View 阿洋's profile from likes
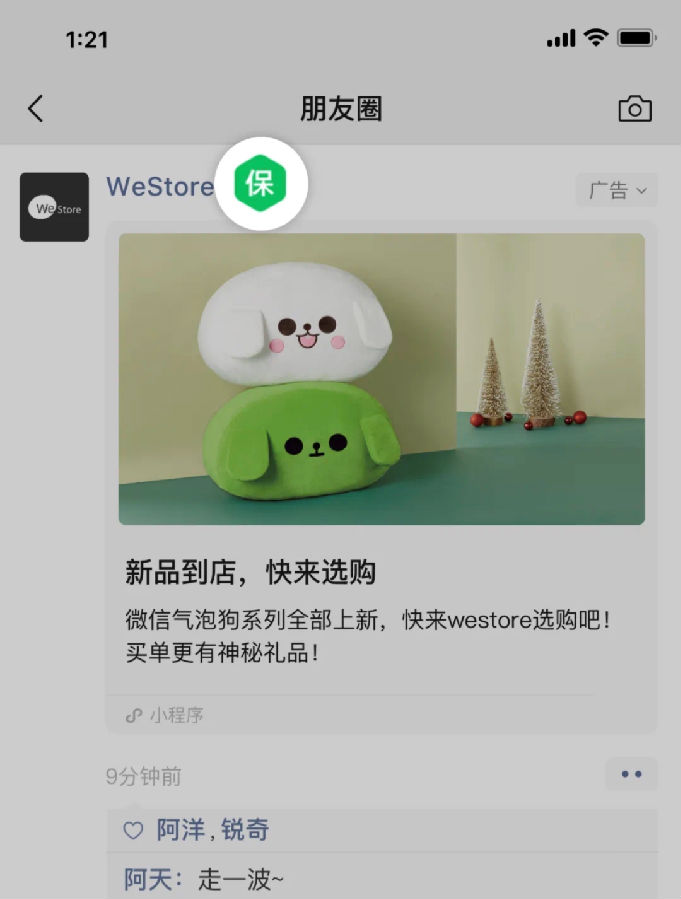681x899 pixels. tap(180, 830)
